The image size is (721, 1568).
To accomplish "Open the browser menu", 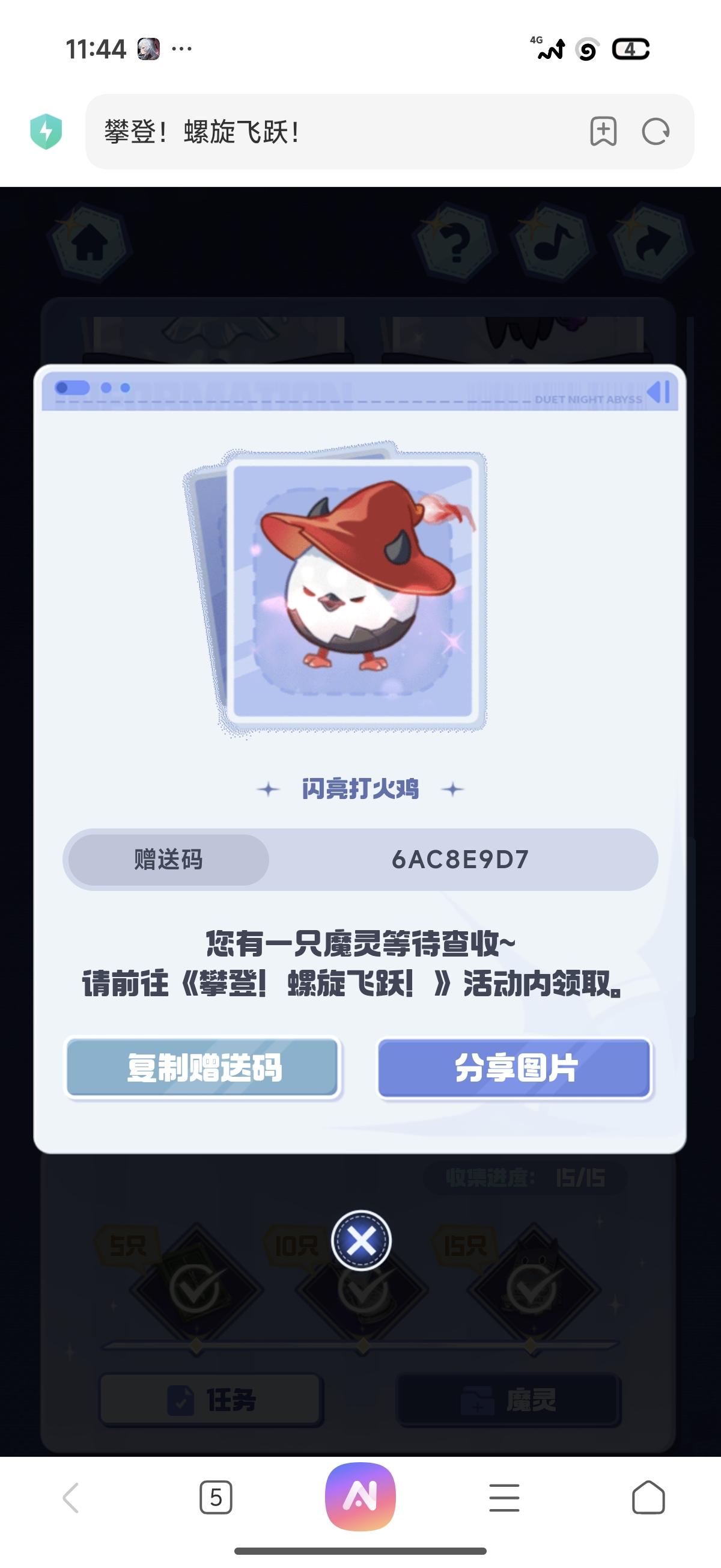I will [504, 1498].
